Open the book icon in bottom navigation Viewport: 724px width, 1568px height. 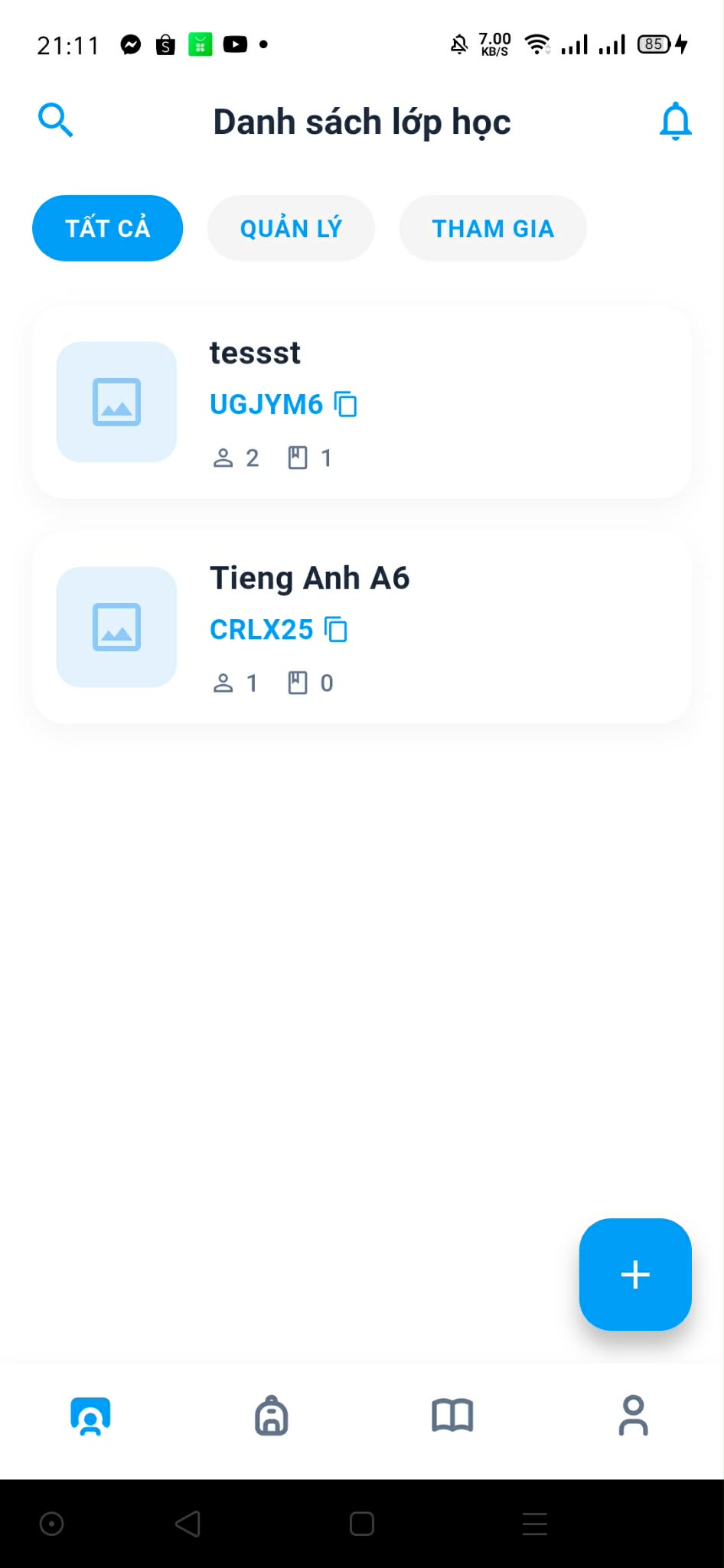pyautogui.click(x=452, y=1415)
